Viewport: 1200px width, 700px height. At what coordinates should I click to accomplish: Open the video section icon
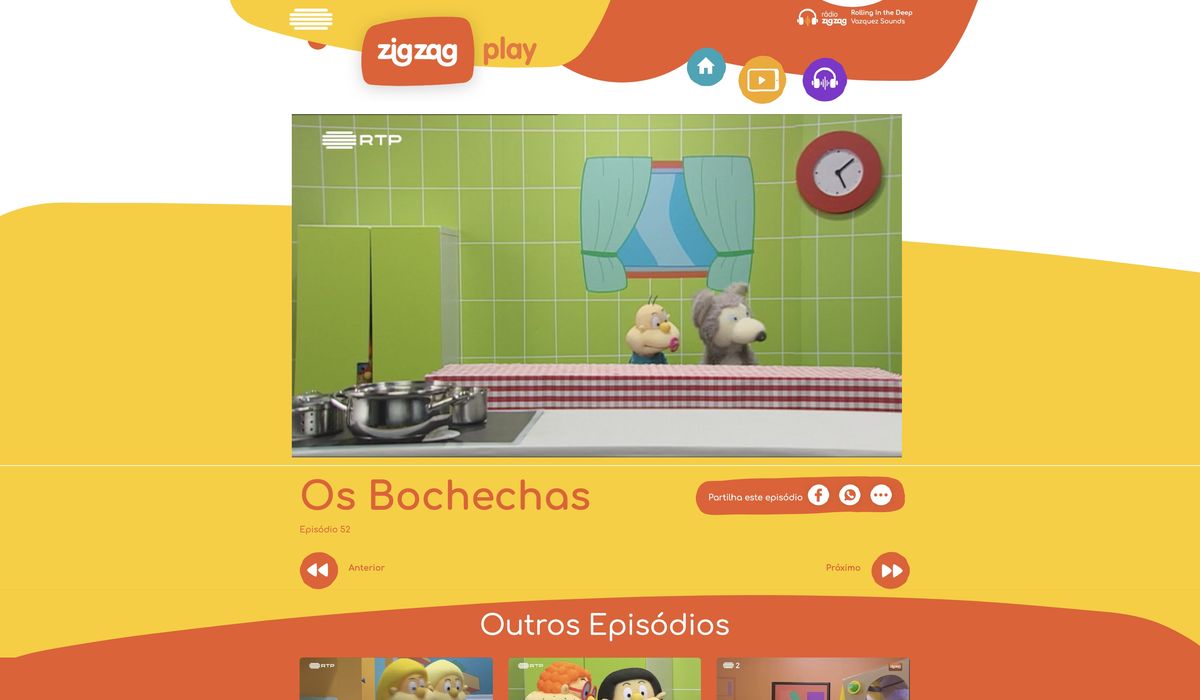(x=762, y=80)
